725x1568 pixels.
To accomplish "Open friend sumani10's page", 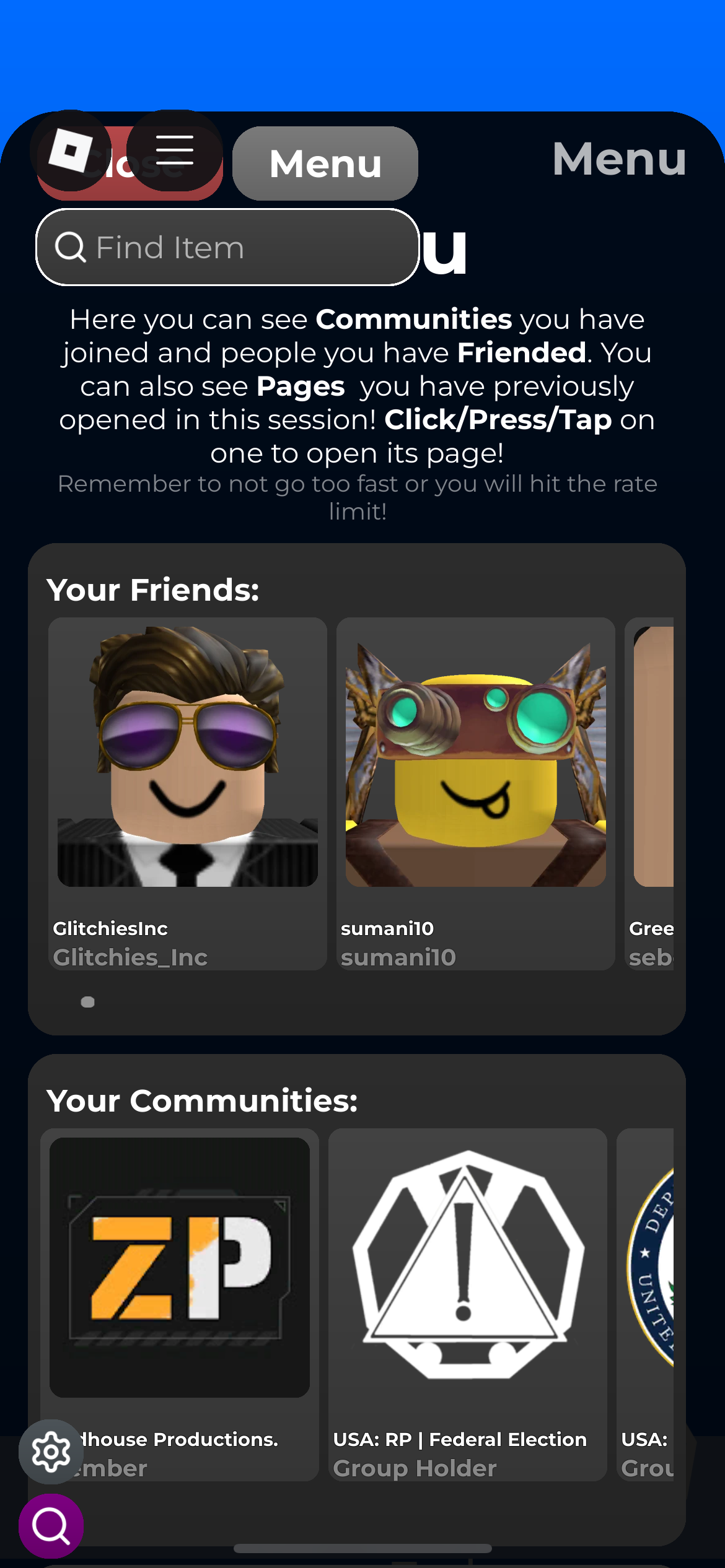I will point(476,794).
